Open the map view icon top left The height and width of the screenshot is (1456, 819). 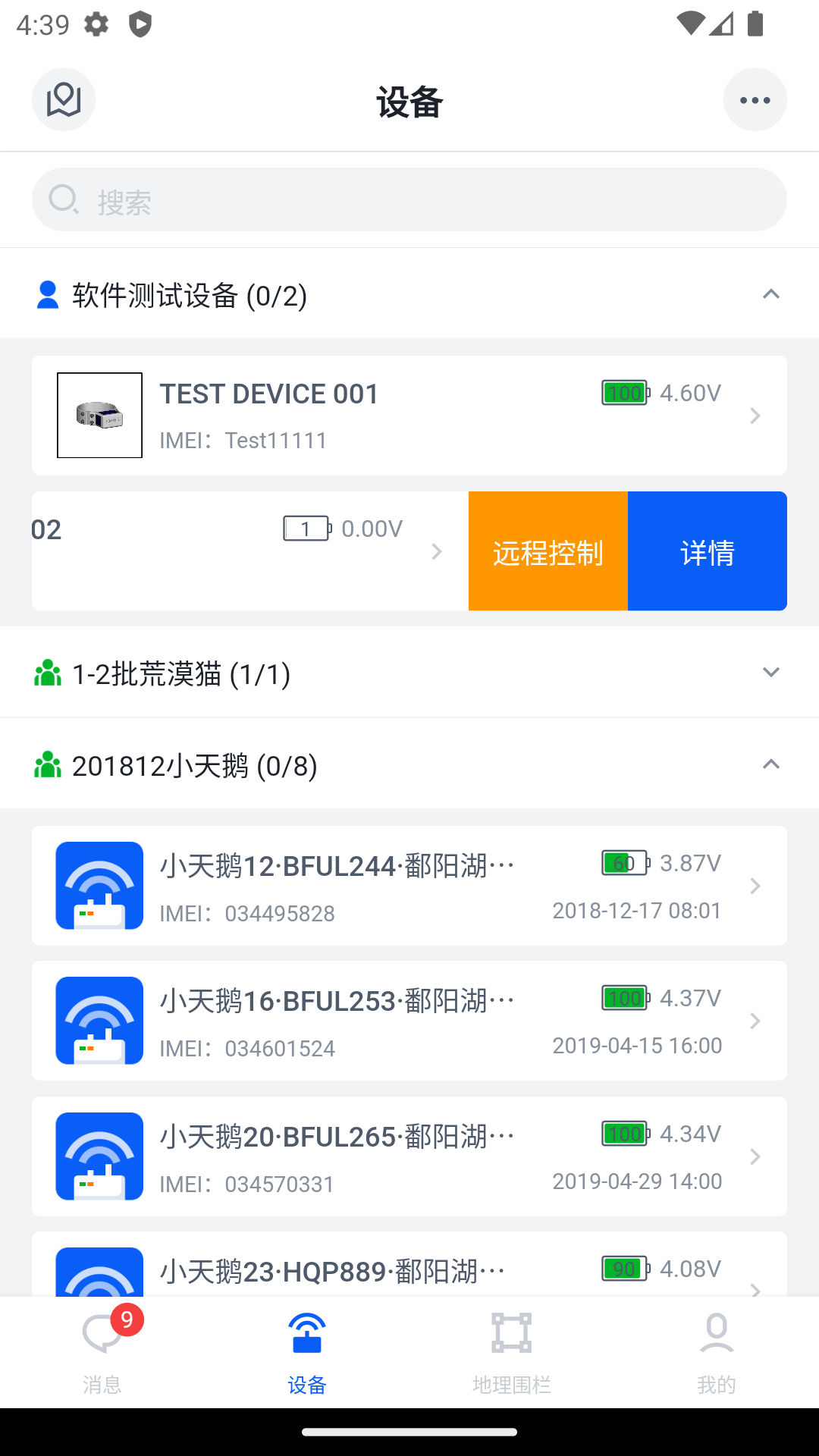[x=64, y=99]
